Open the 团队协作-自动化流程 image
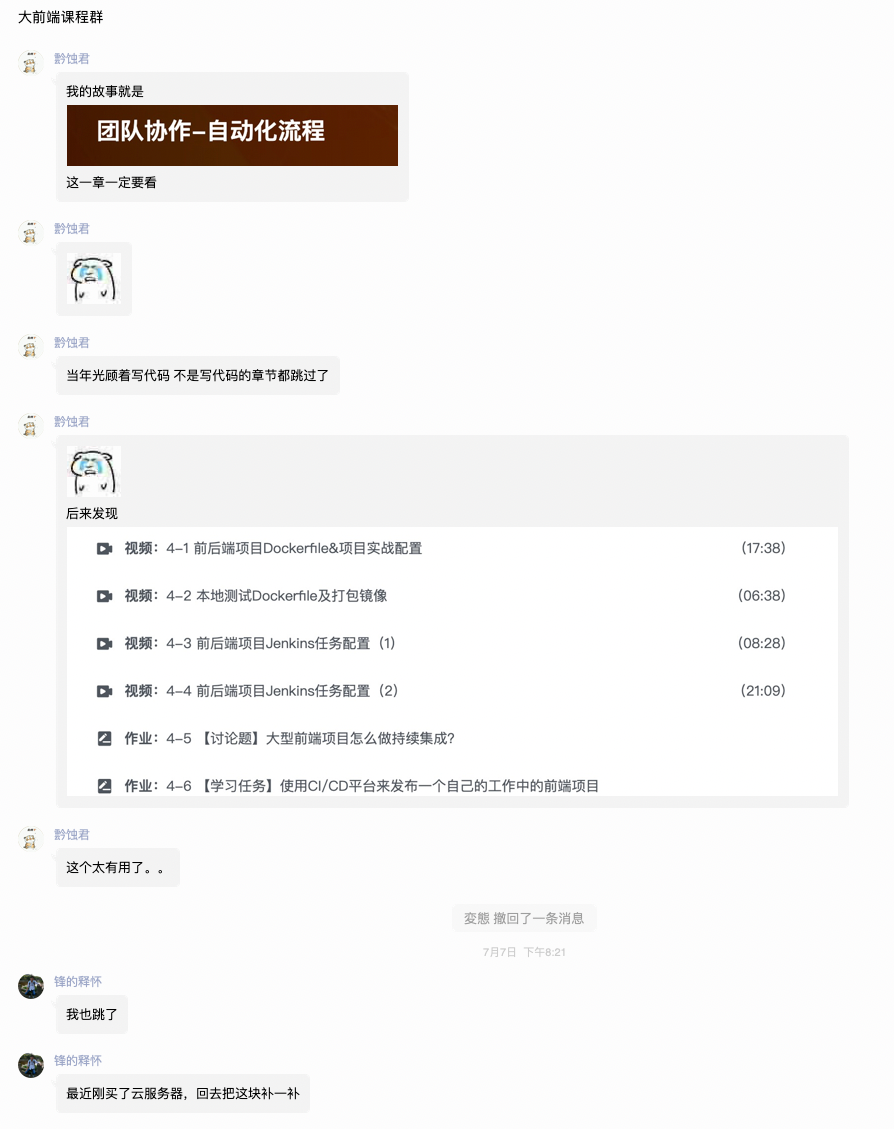 pos(232,135)
